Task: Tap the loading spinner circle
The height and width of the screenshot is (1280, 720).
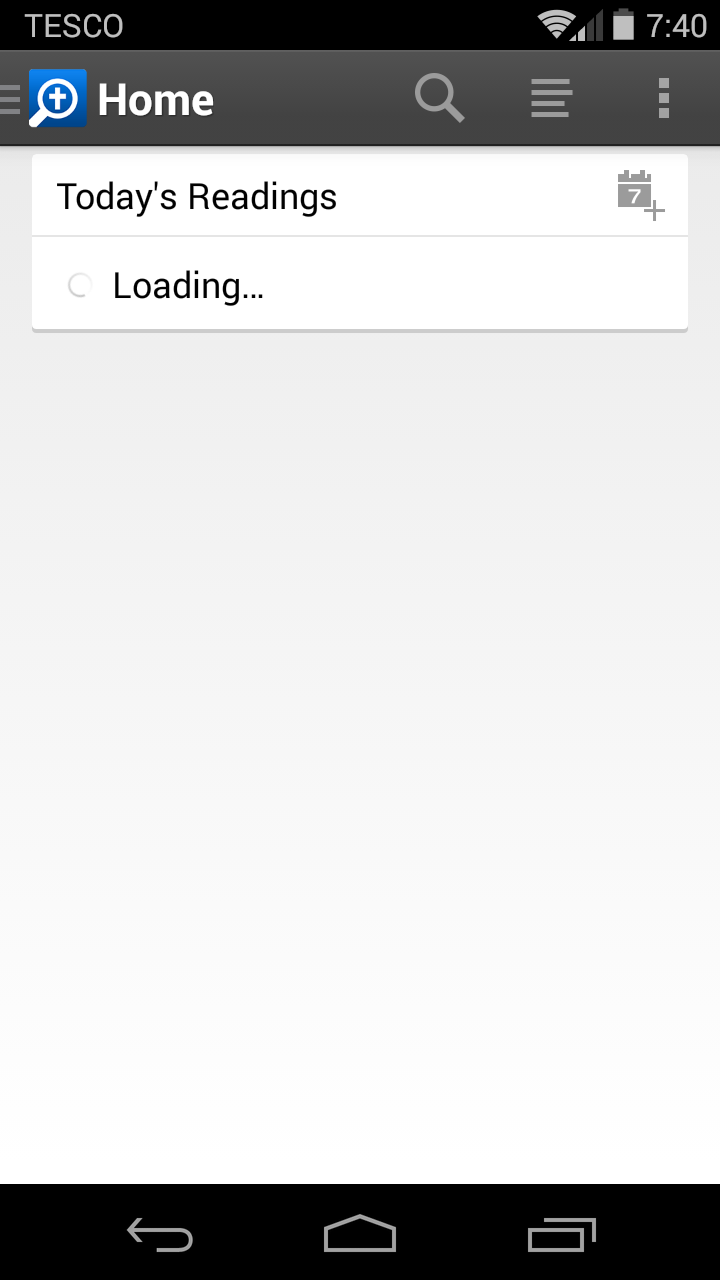Action: click(x=79, y=285)
